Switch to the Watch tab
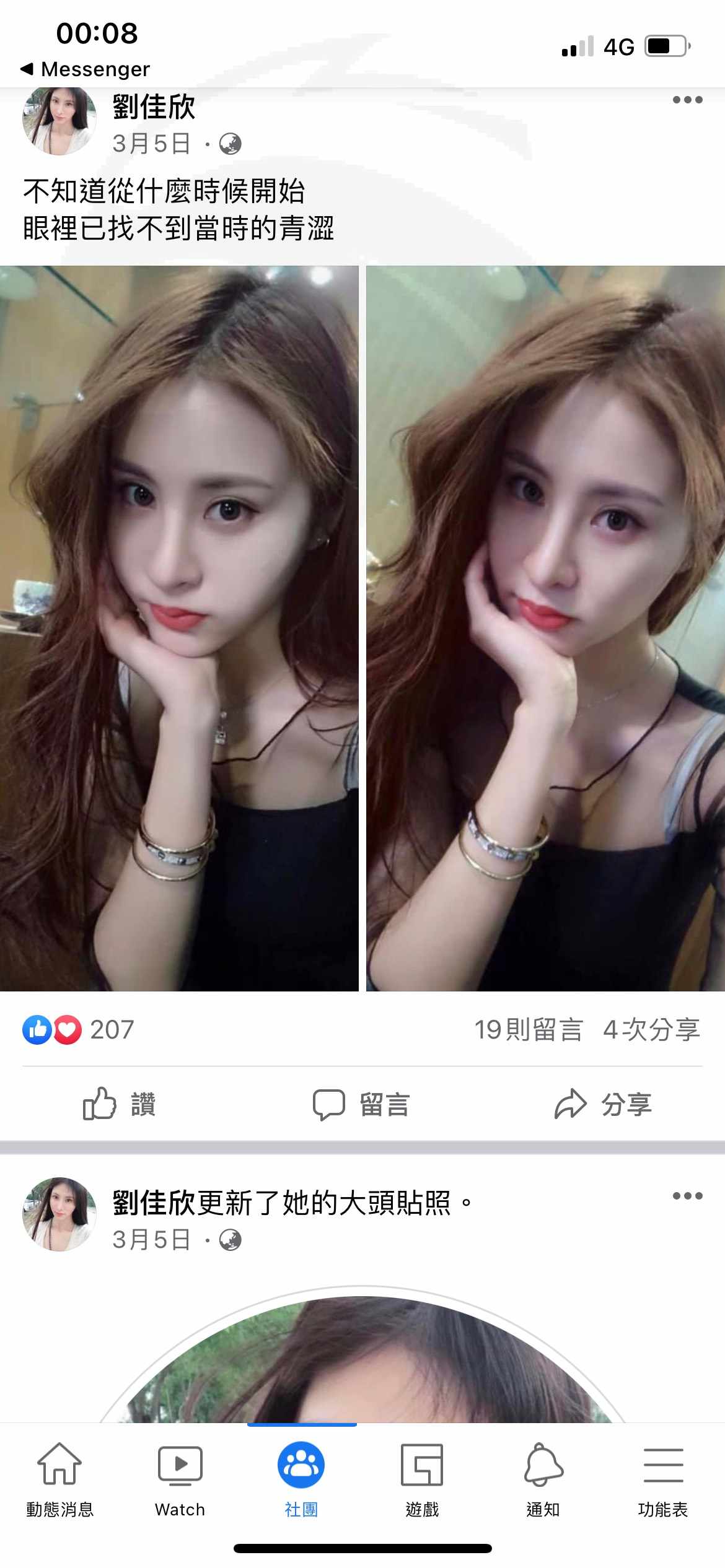Image resolution: width=725 pixels, height=1568 pixels. tap(180, 1479)
